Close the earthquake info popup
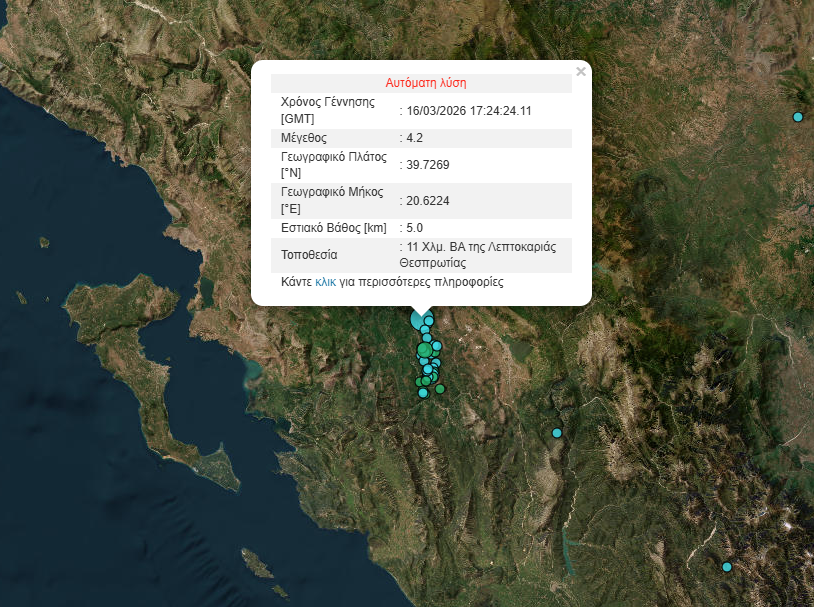814x607 pixels. 581,71
